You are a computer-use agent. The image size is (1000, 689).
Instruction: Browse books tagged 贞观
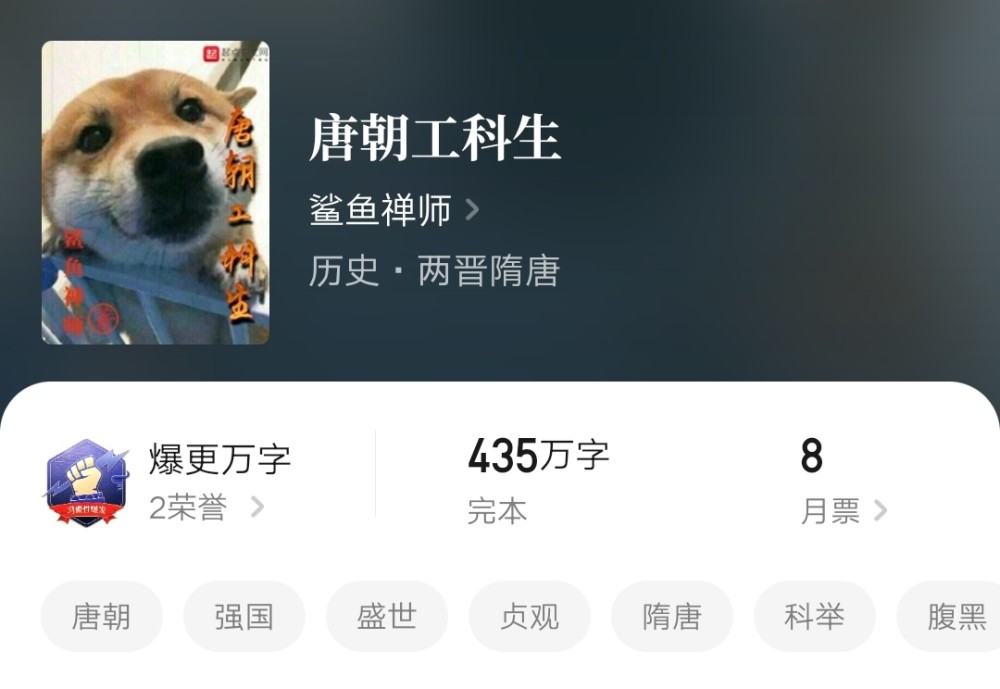pyautogui.click(x=529, y=617)
